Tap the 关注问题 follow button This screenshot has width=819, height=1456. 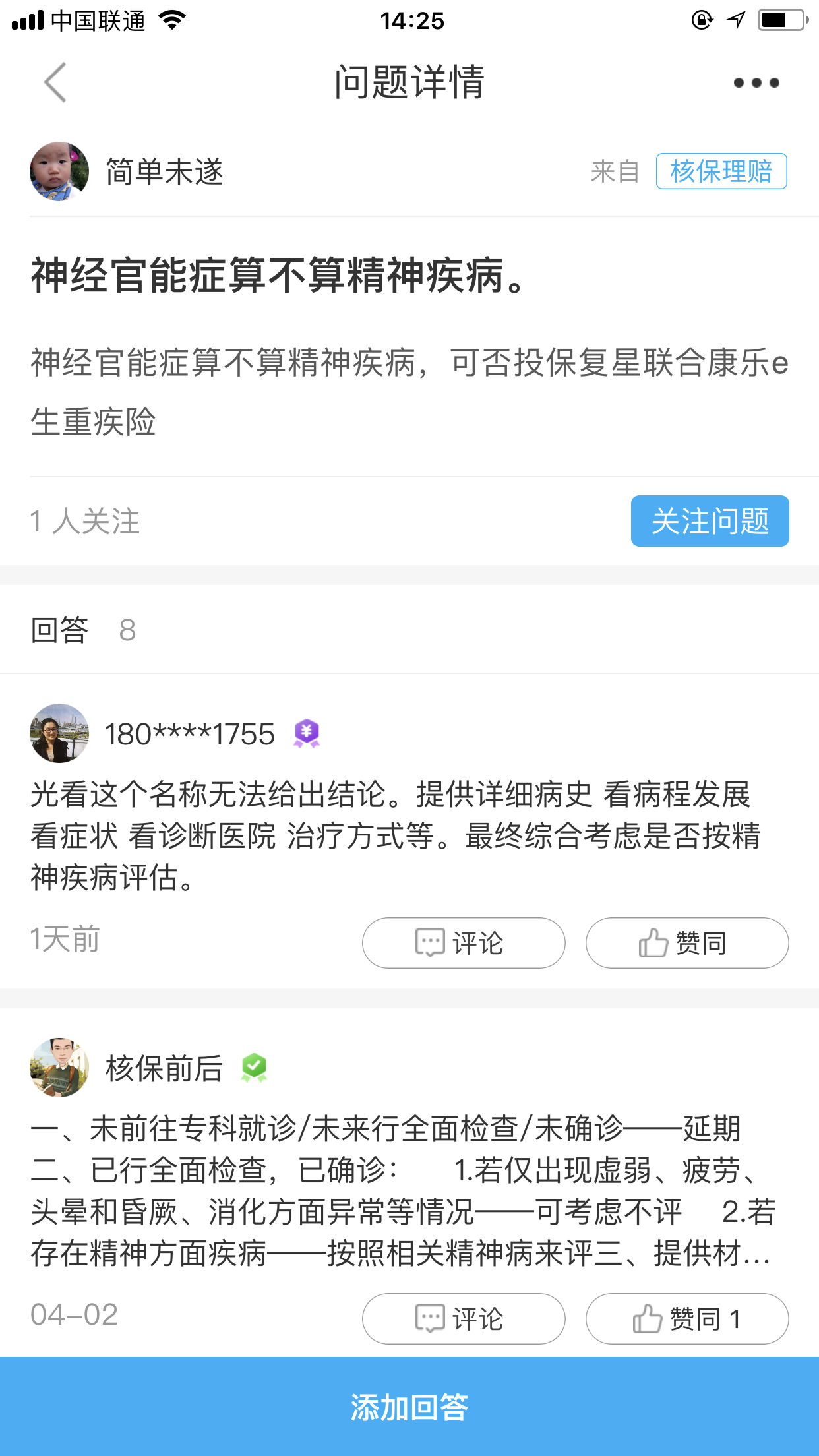(710, 521)
